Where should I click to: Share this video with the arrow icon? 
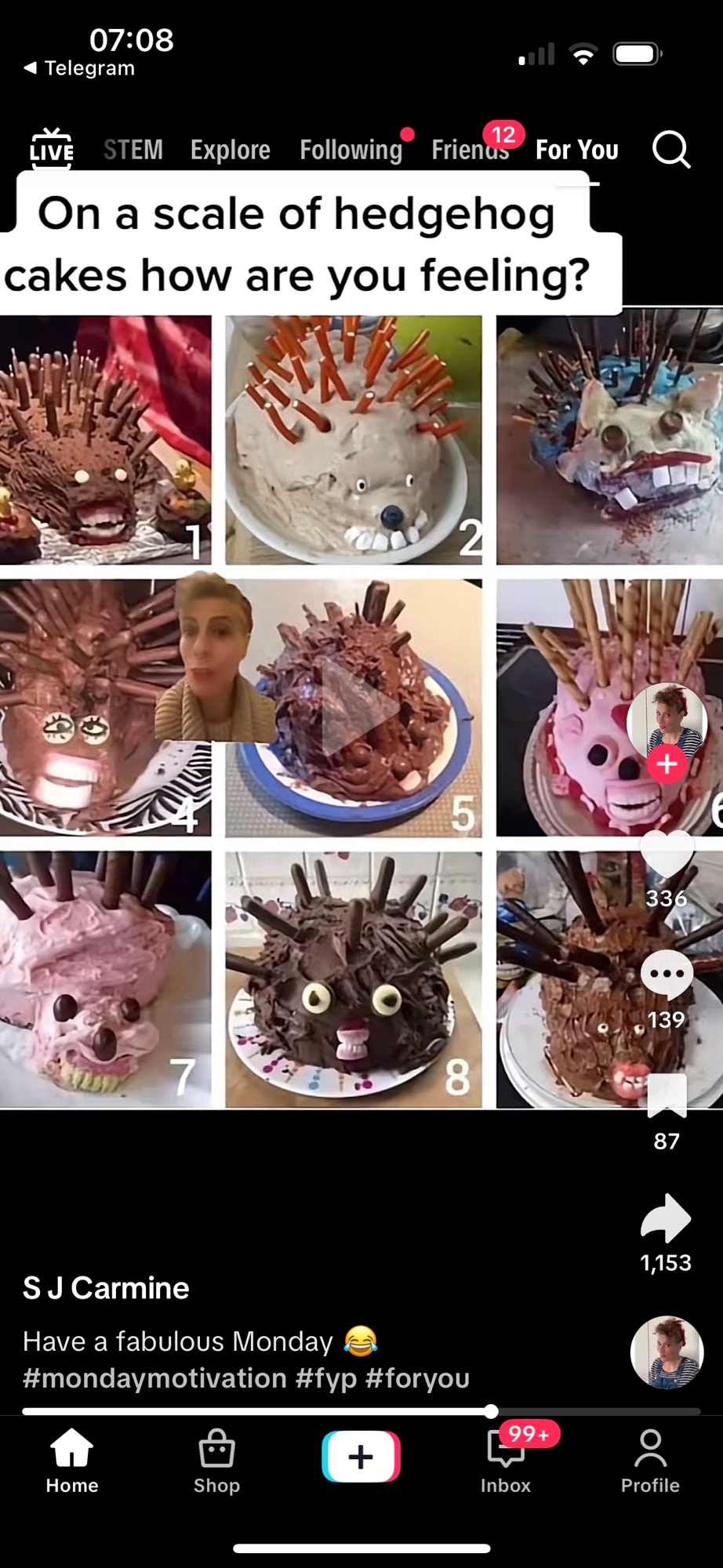pyautogui.click(x=666, y=1218)
